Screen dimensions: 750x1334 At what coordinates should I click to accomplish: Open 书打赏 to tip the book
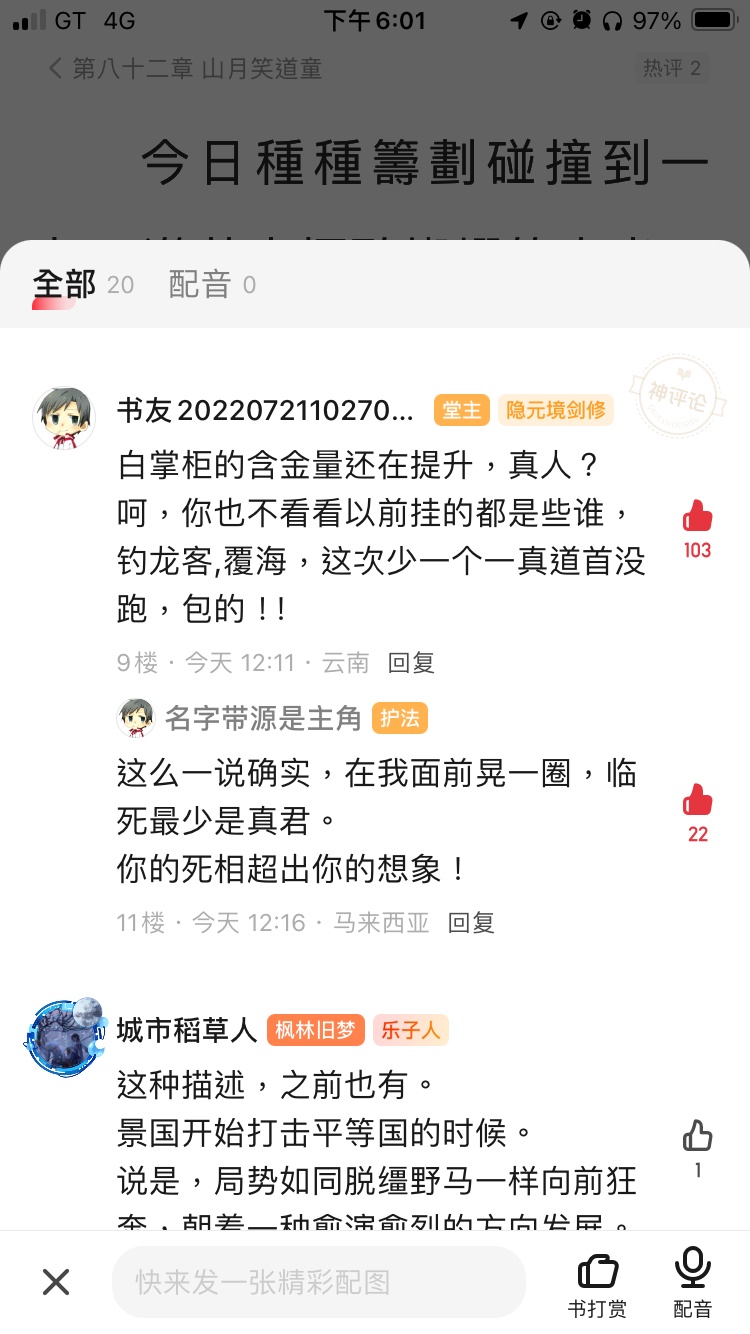(598, 1281)
